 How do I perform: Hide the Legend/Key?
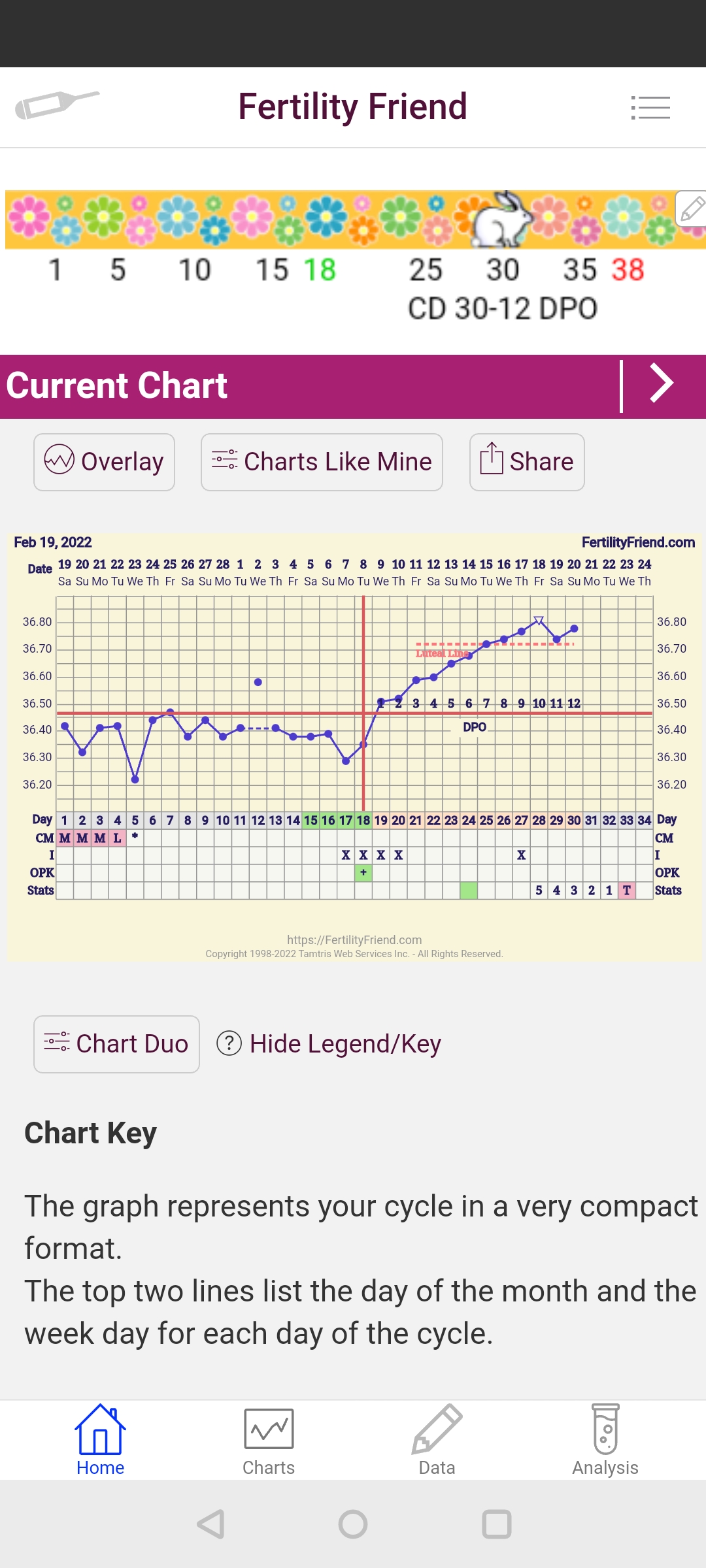pos(329,1044)
